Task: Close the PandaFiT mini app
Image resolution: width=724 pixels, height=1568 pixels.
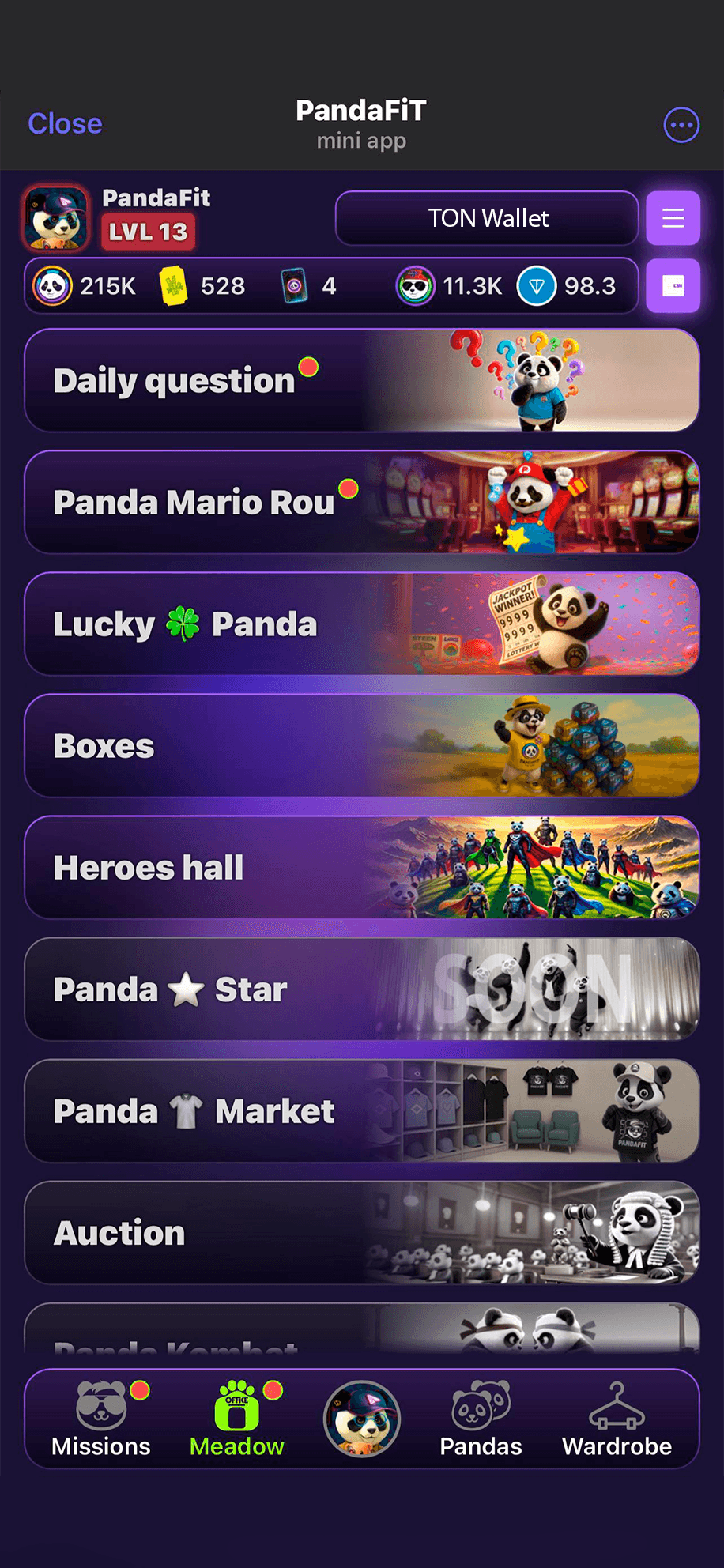Action: tap(65, 124)
